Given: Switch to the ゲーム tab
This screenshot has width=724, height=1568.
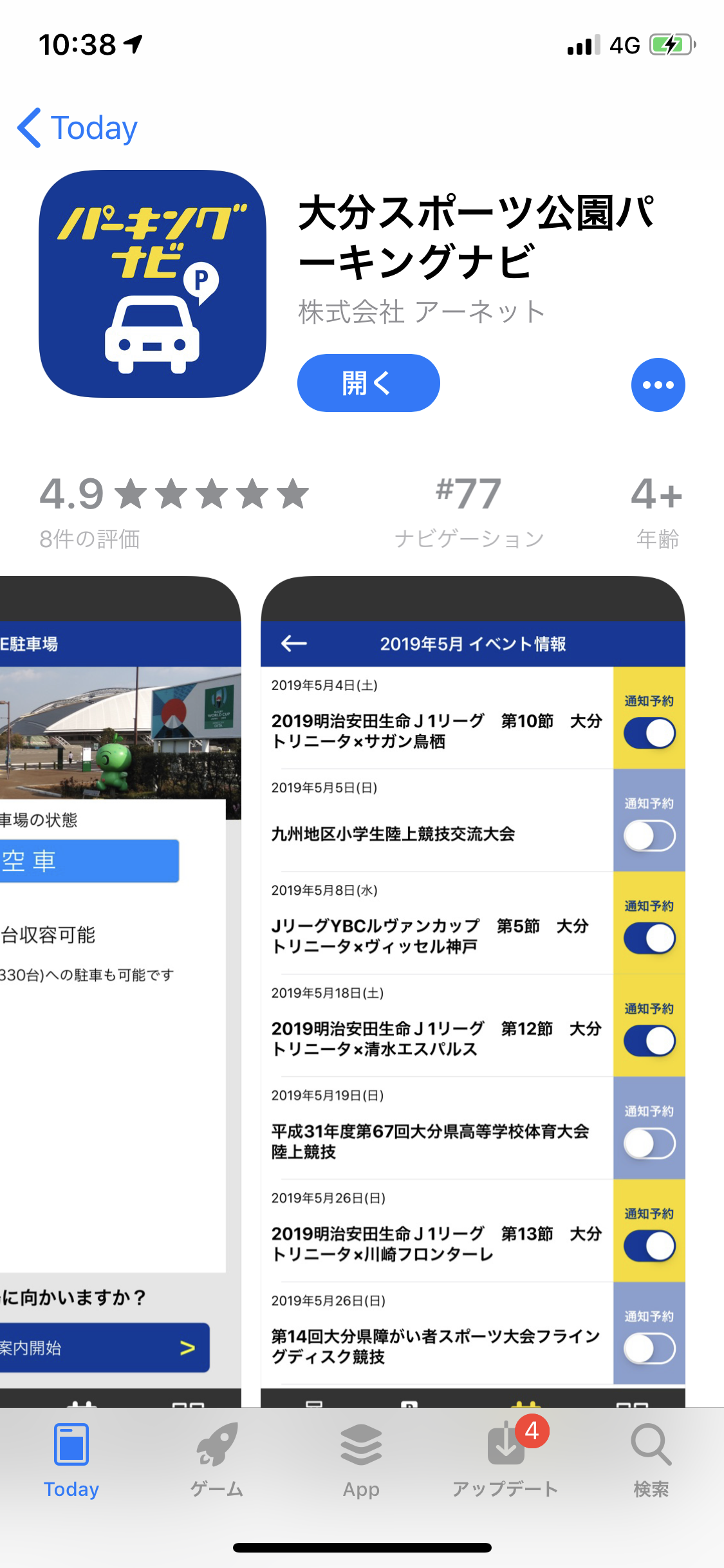Looking at the screenshot, I should [x=217, y=1460].
